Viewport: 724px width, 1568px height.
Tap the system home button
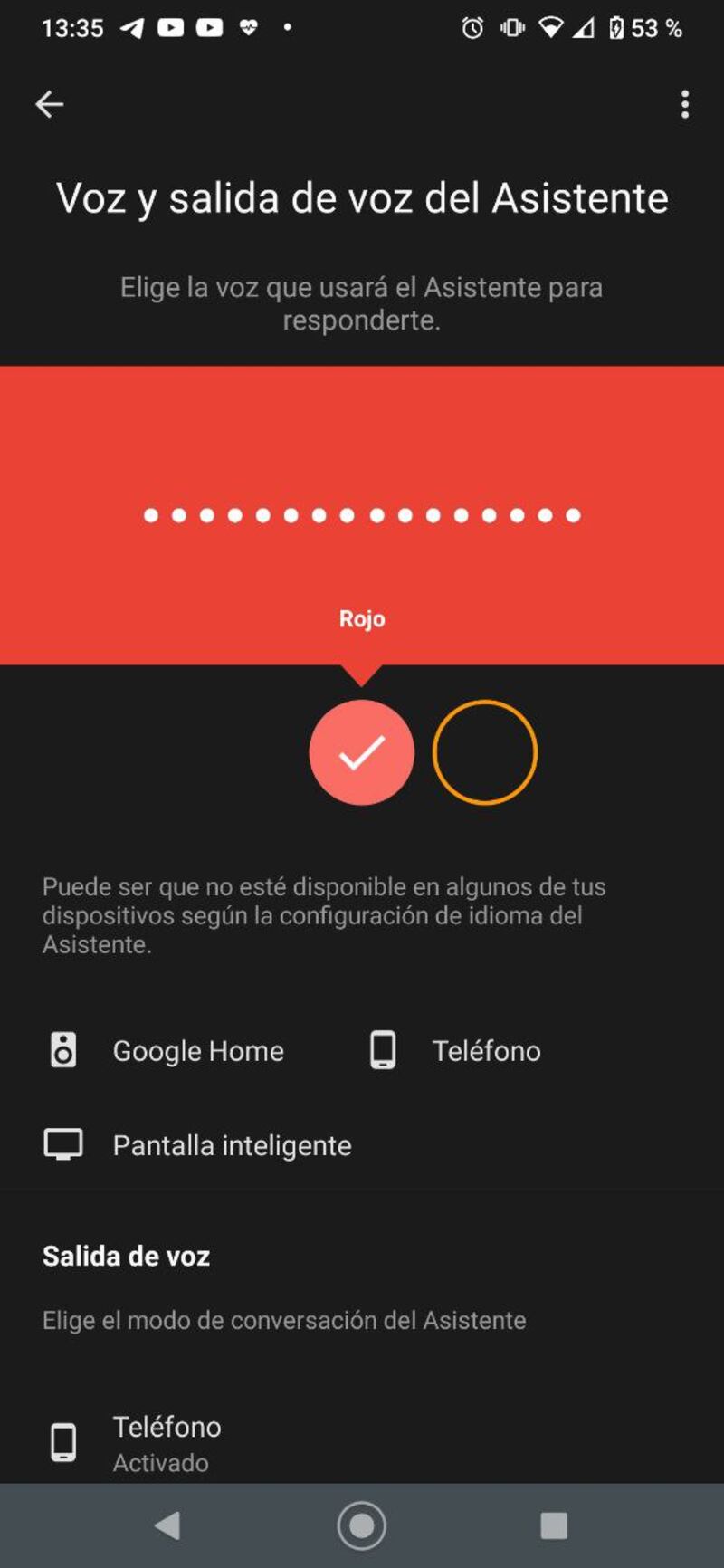click(362, 1525)
